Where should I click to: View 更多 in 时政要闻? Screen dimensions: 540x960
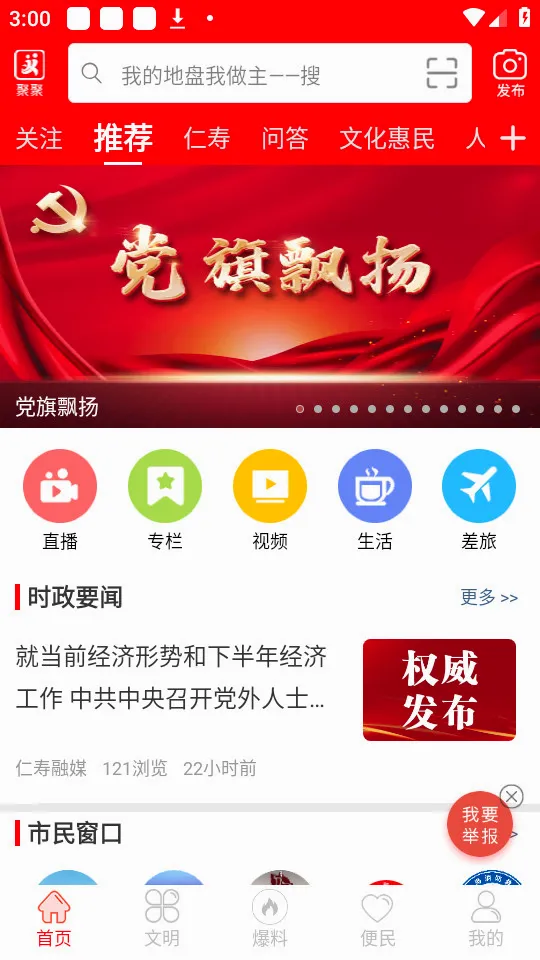click(x=489, y=597)
